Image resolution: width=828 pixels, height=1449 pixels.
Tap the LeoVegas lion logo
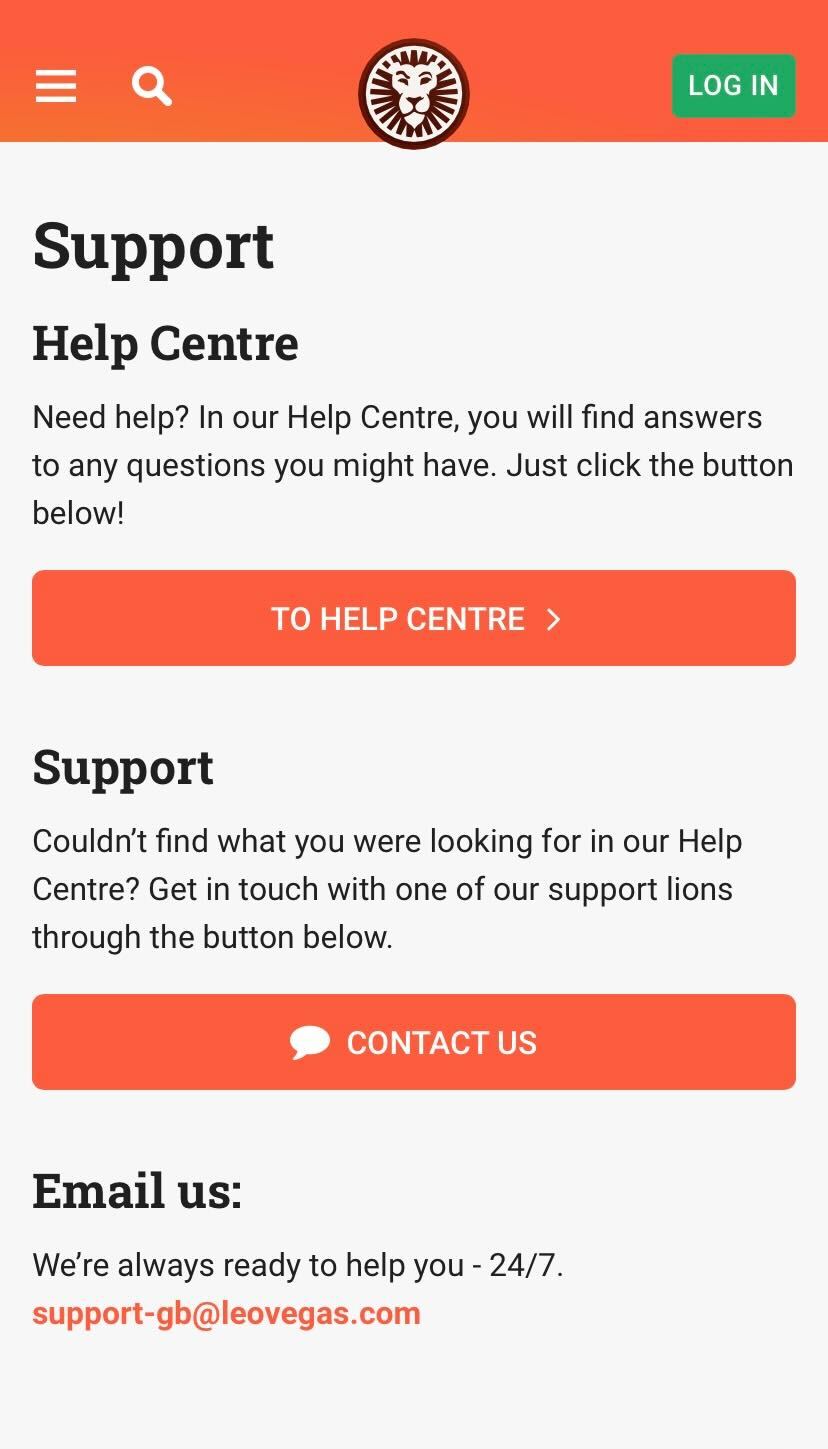point(414,94)
